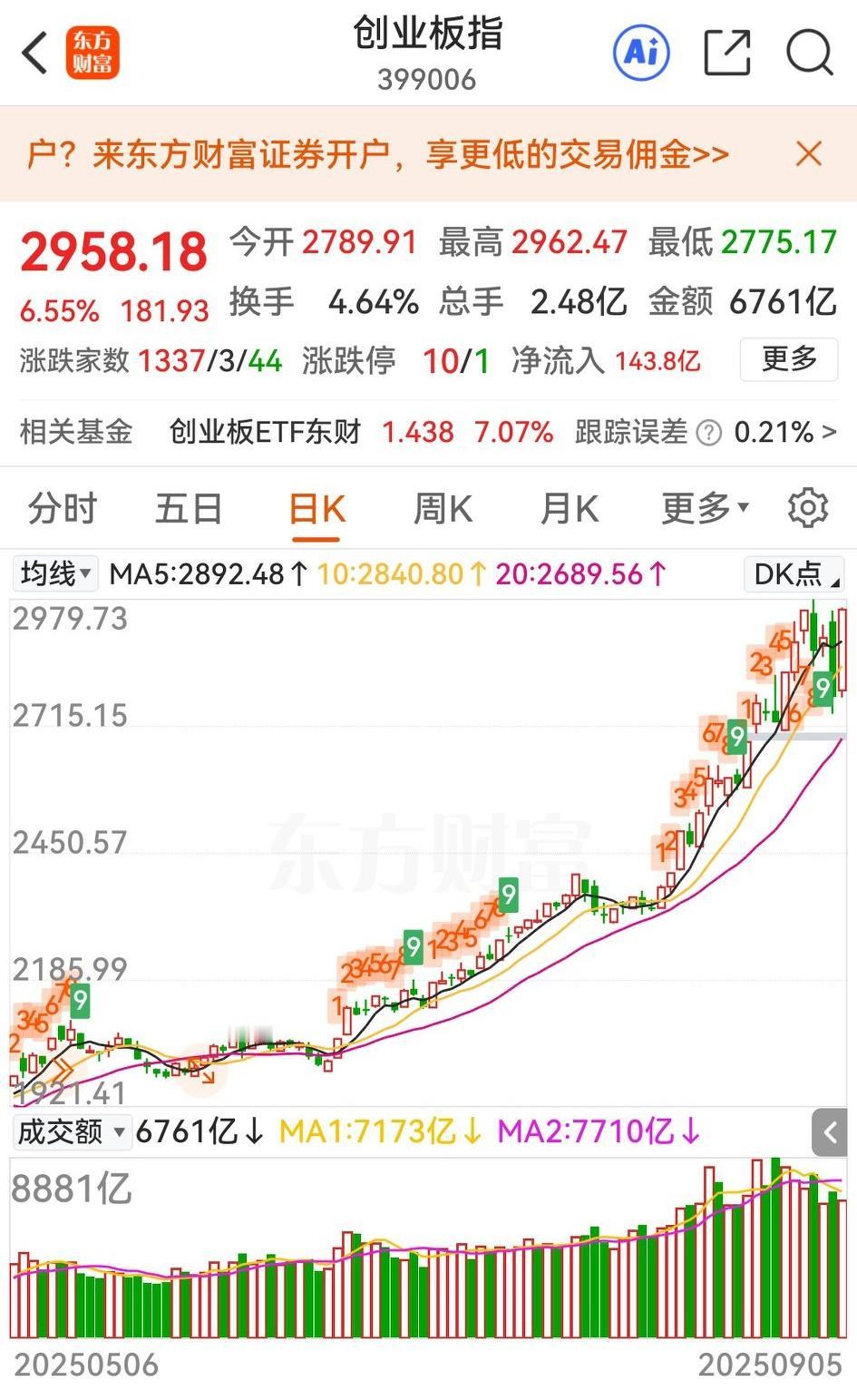Switch to the 周K tab
Image resolution: width=857 pixels, height=1400 pixels.
[443, 508]
